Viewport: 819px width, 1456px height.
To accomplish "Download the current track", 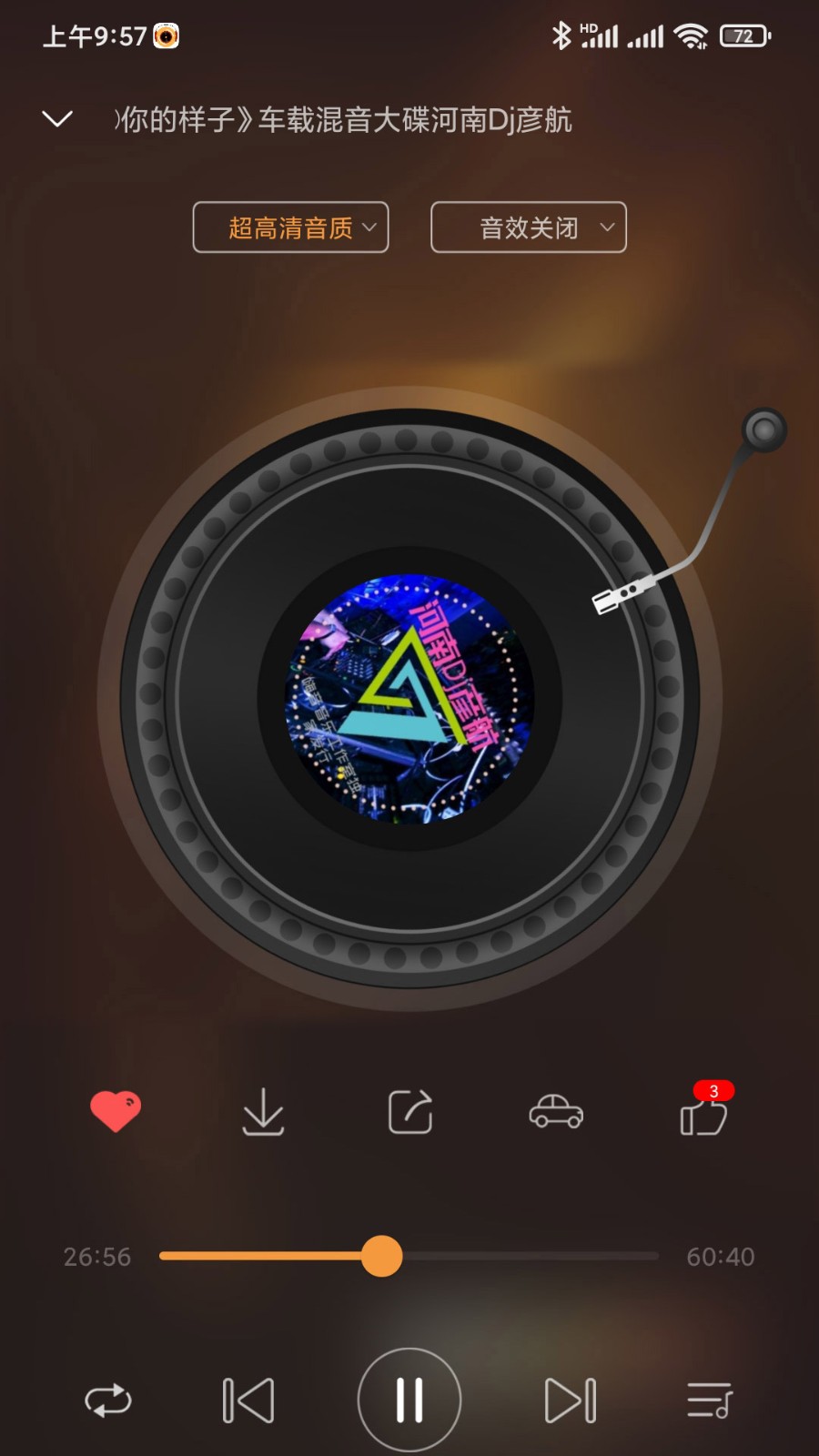I will coord(262,1112).
